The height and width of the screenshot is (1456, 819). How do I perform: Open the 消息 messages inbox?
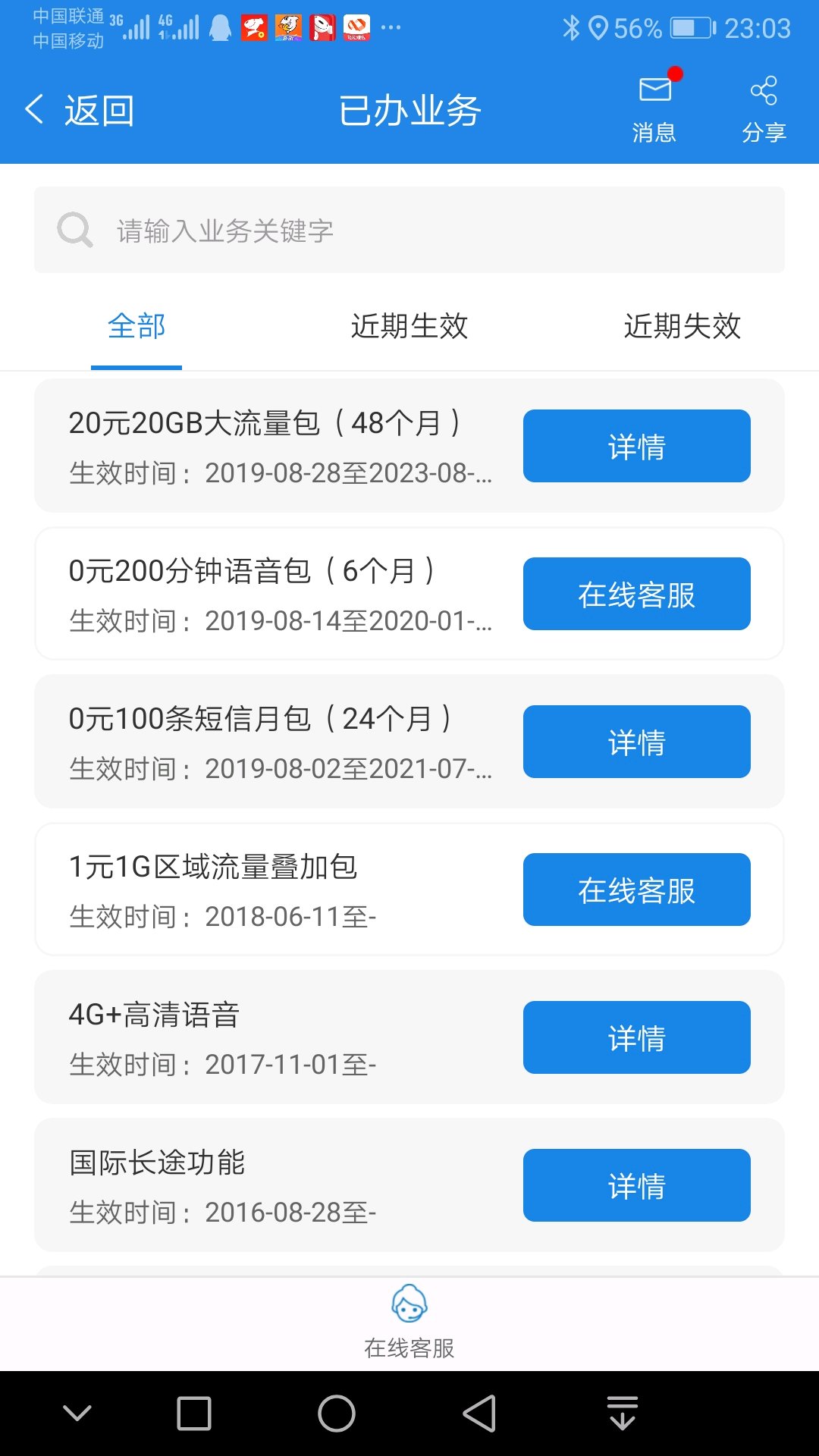tap(654, 109)
